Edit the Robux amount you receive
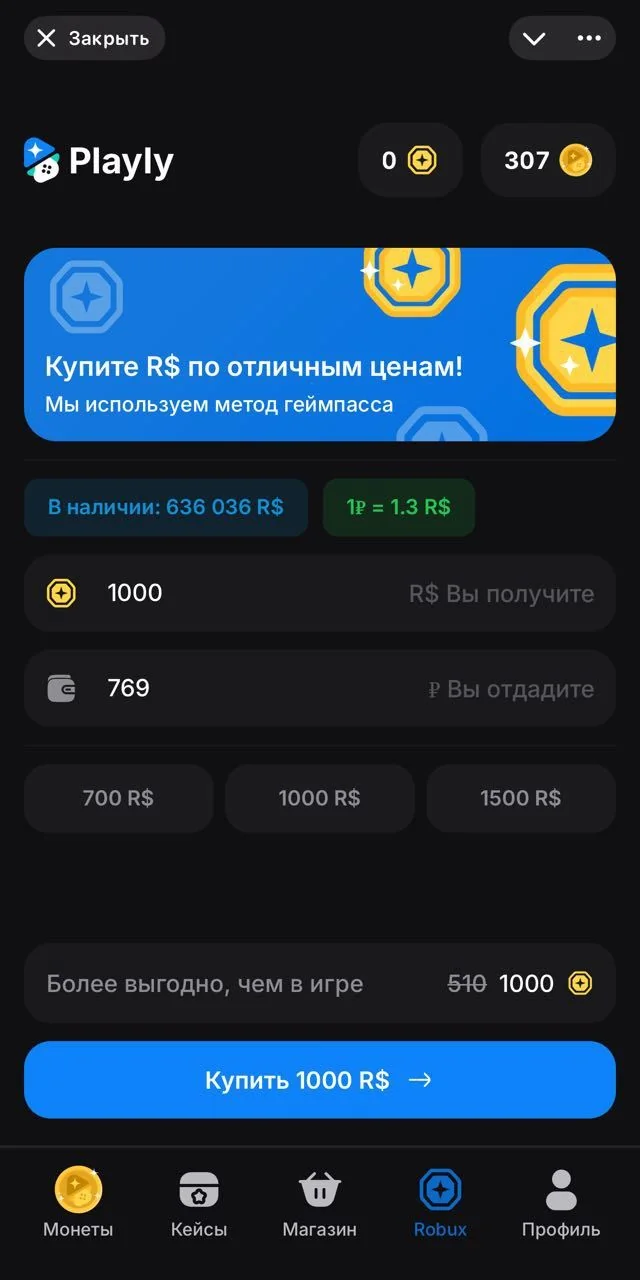Viewport: 640px width, 1280px height. click(x=320, y=593)
